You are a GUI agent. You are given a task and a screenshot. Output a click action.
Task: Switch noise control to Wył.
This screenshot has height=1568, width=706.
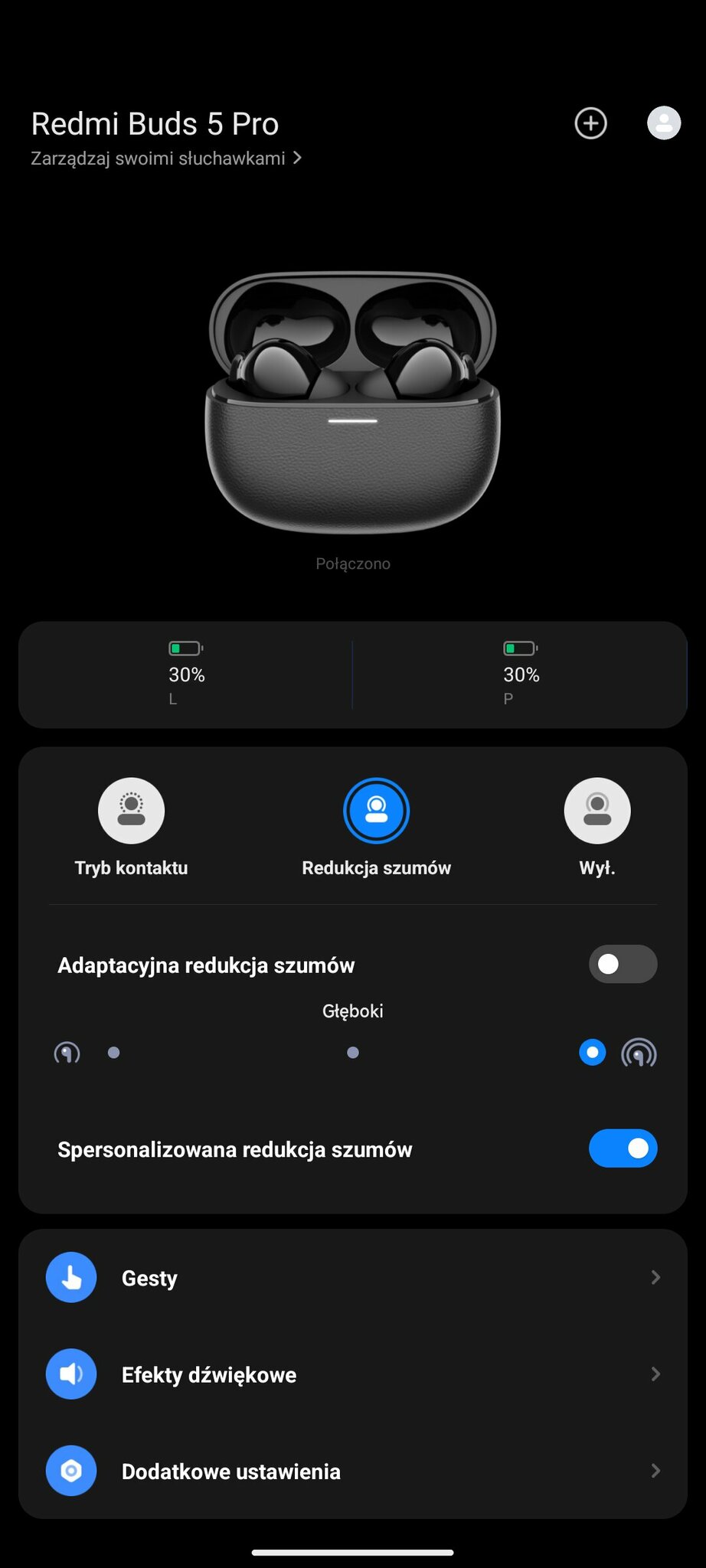[x=597, y=812]
